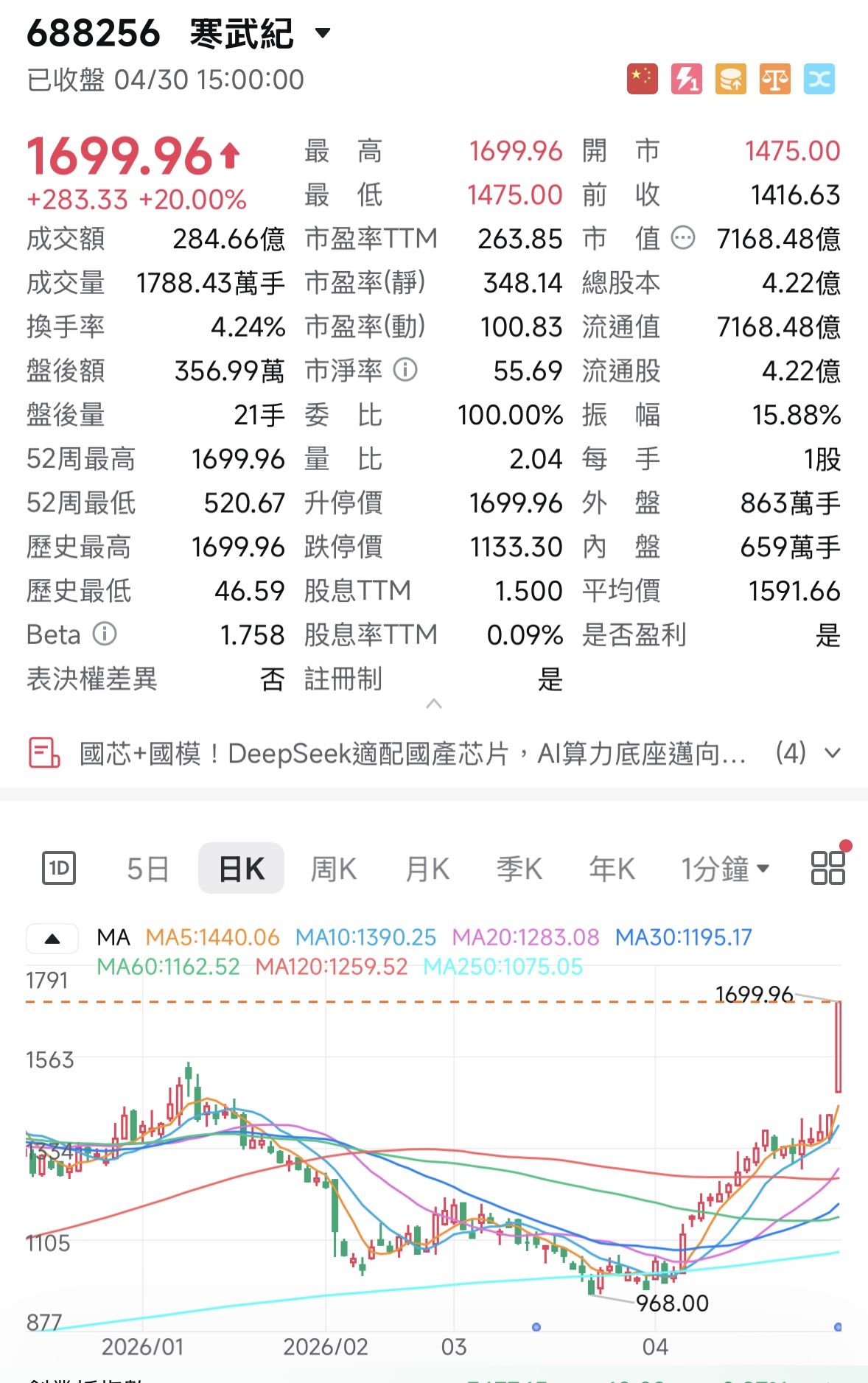The image size is (868, 1383).
Task: Switch chart to 5日 view
Action: point(147,869)
